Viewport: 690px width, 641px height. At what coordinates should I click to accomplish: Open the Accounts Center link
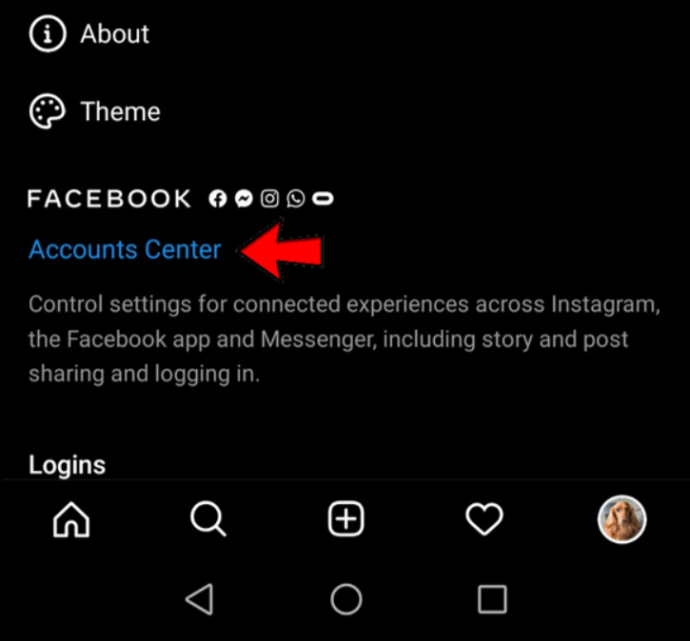(x=125, y=249)
